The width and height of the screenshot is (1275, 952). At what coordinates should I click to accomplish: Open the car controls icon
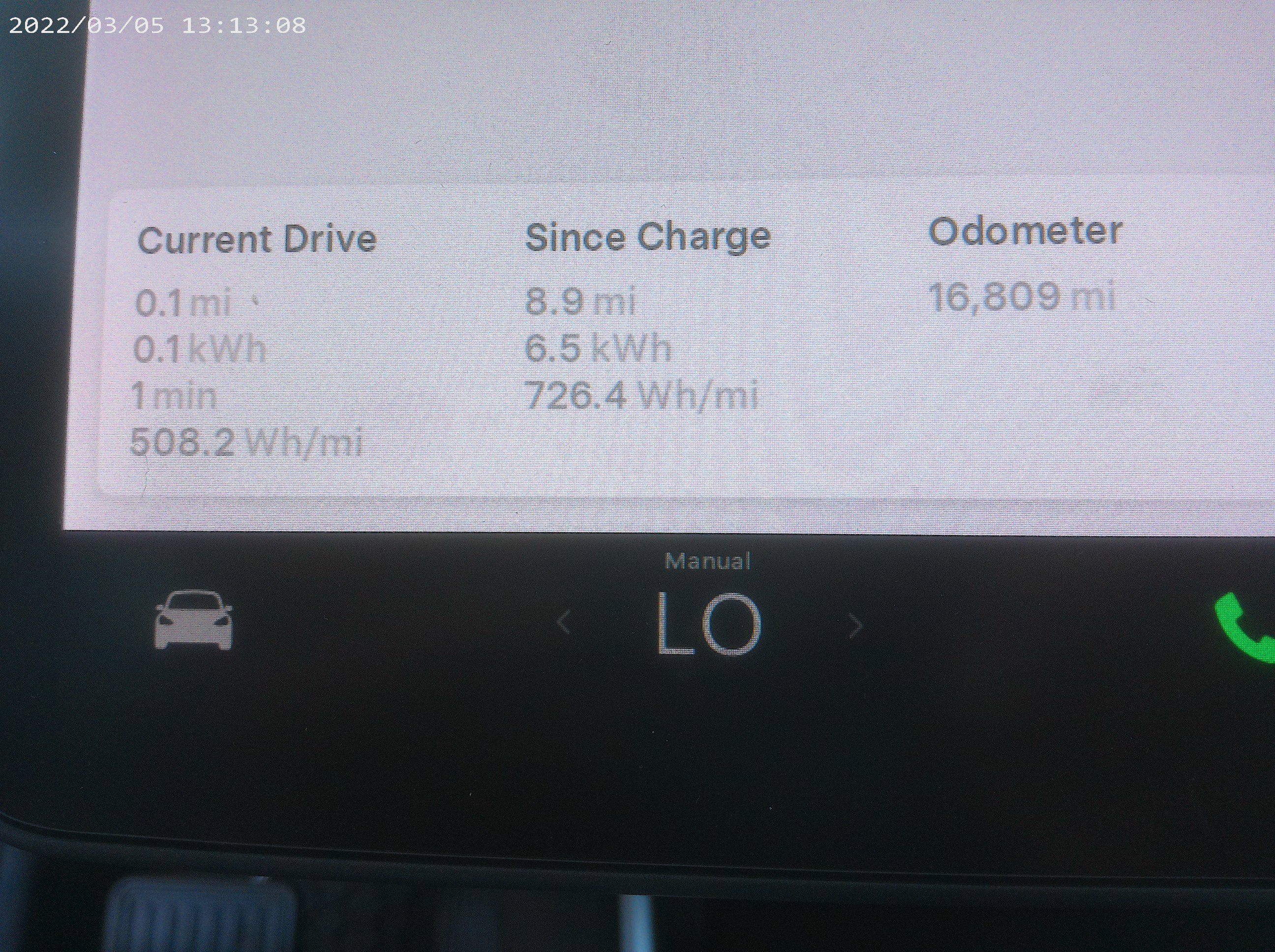194,621
